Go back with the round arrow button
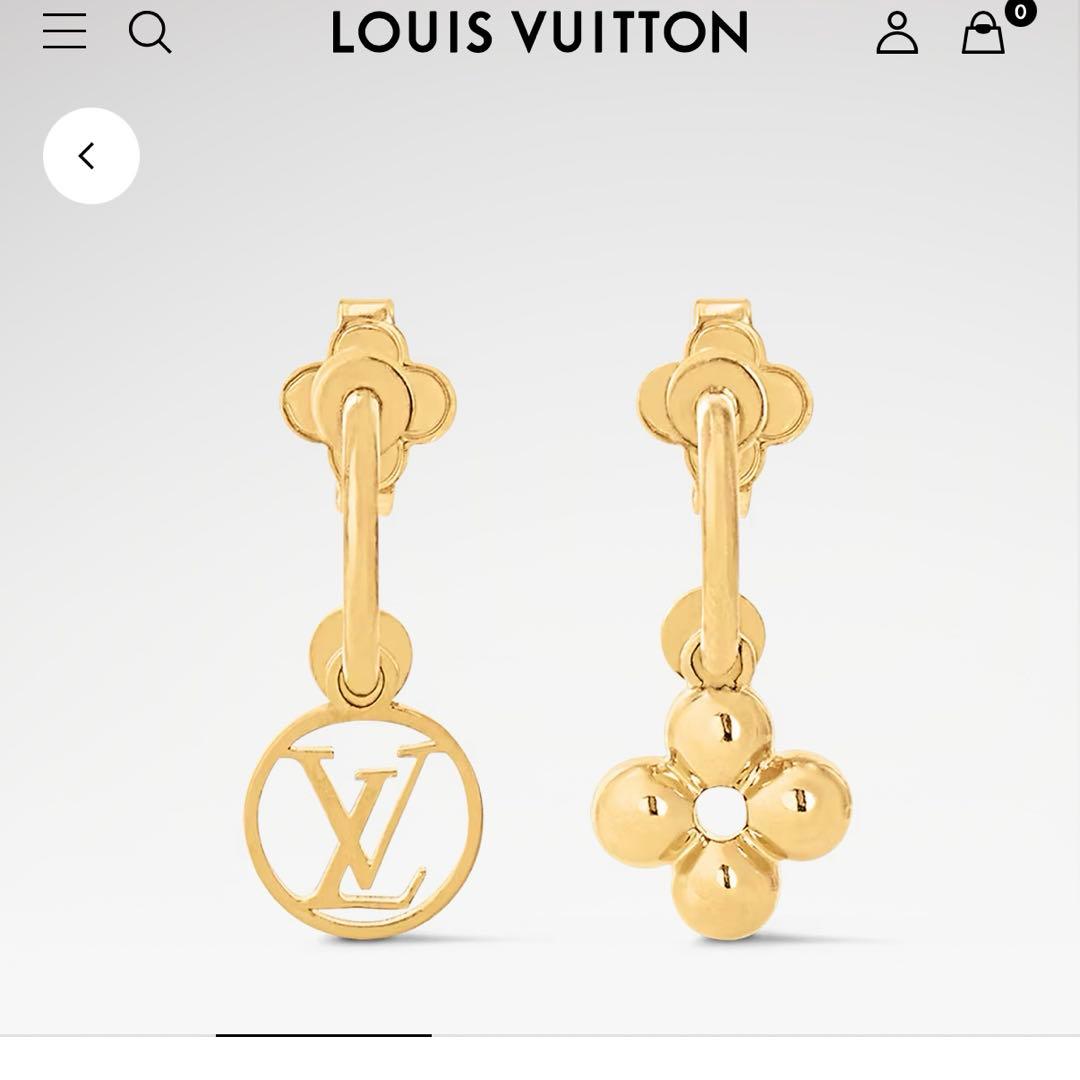The image size is (1080, 1080). click(x=91, y=156)
